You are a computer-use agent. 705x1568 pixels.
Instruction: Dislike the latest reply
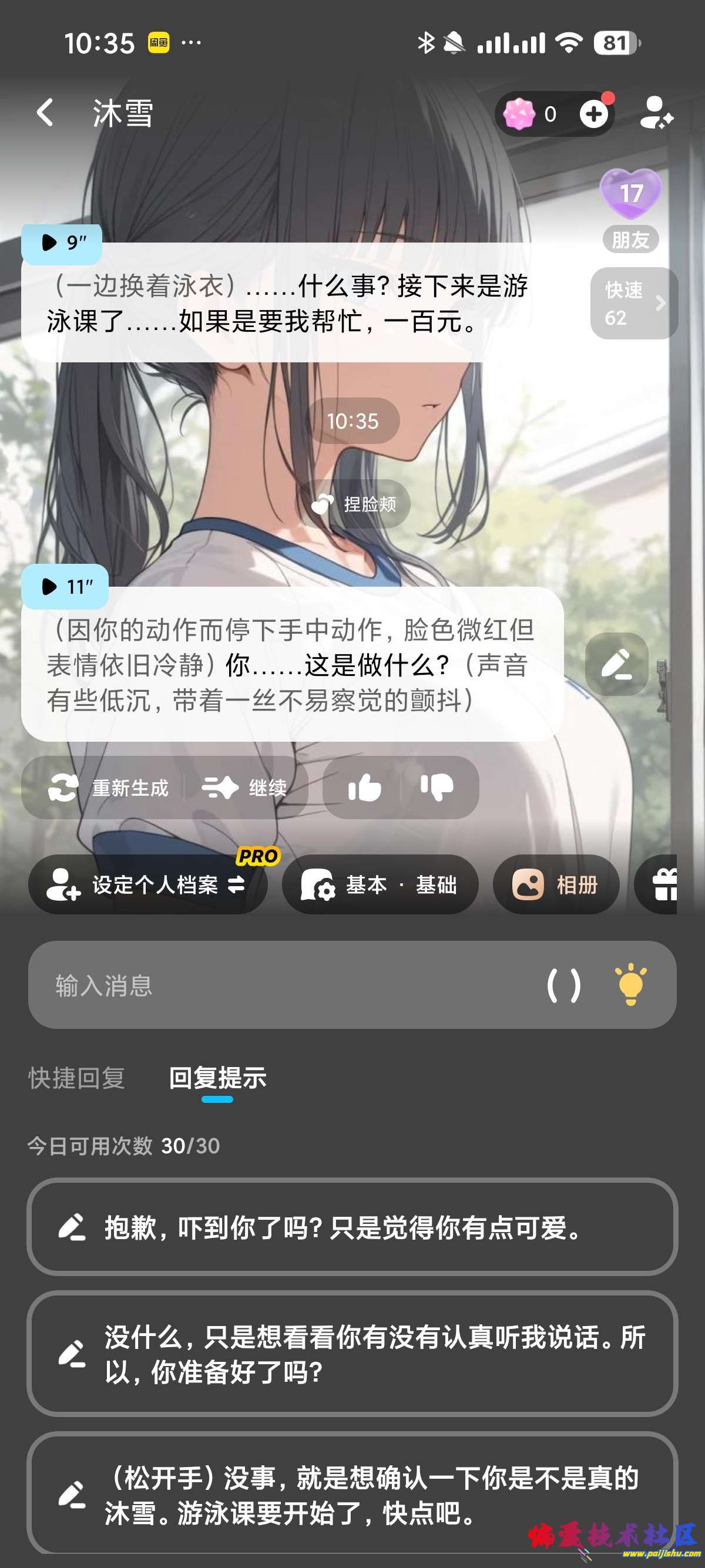[437, 788]
